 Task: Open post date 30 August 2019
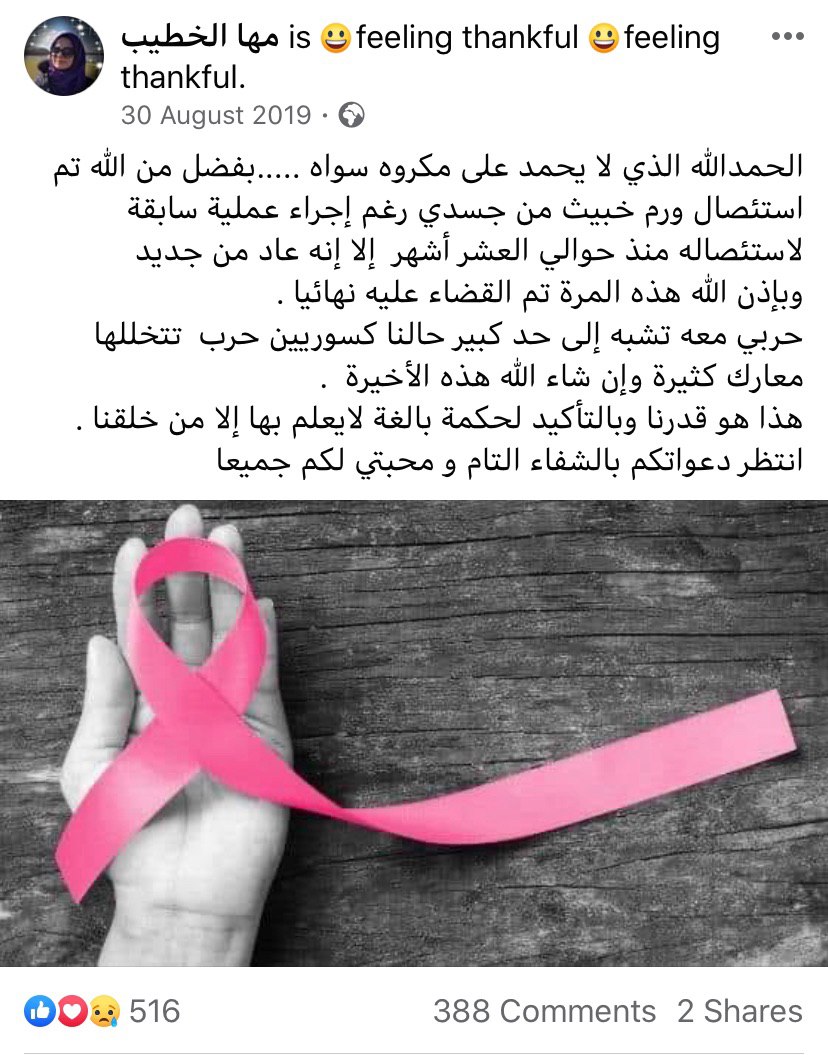(x=216, y=115)
